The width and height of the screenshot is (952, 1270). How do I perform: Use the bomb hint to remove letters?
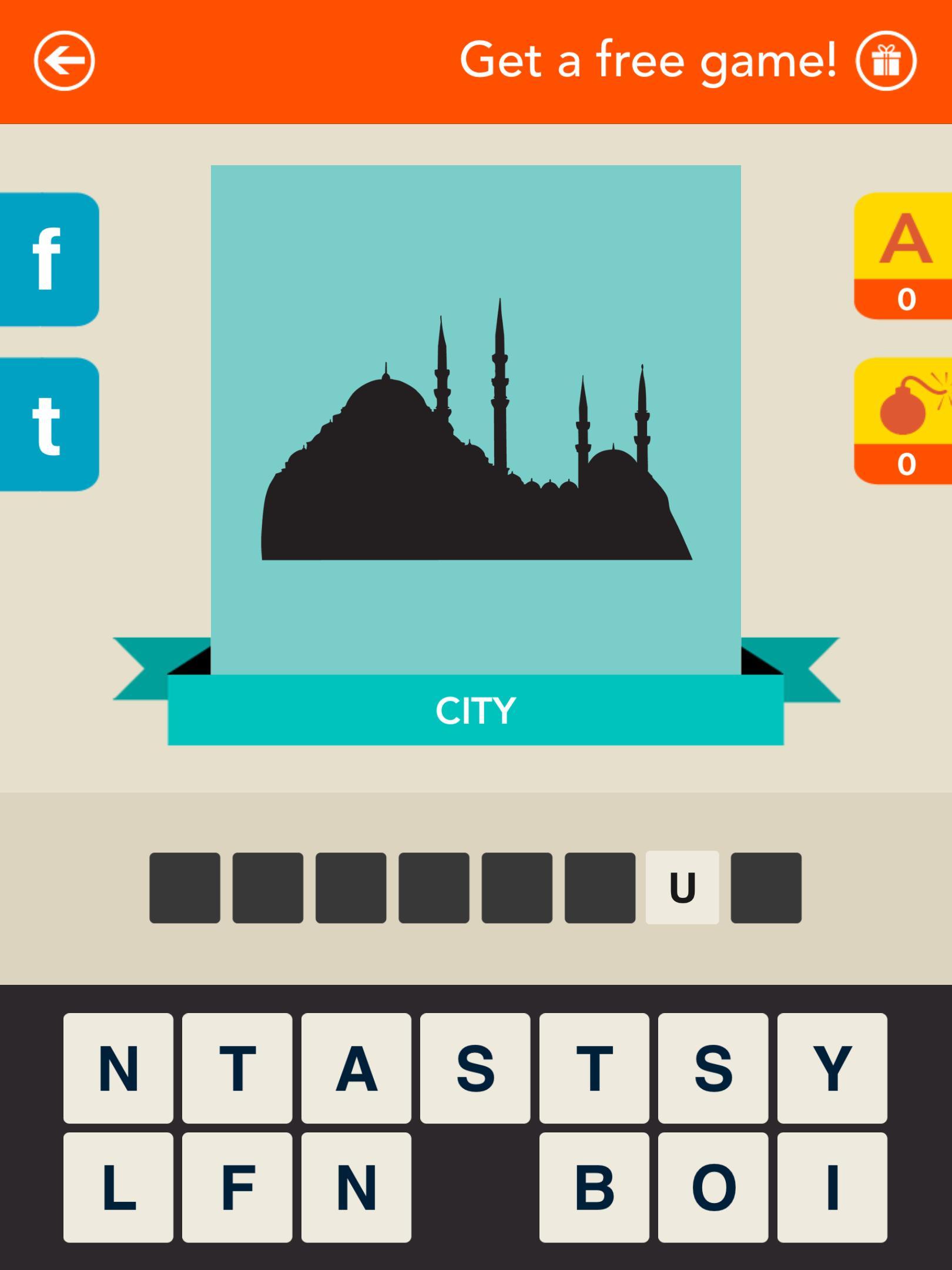[x=904, y=420]
